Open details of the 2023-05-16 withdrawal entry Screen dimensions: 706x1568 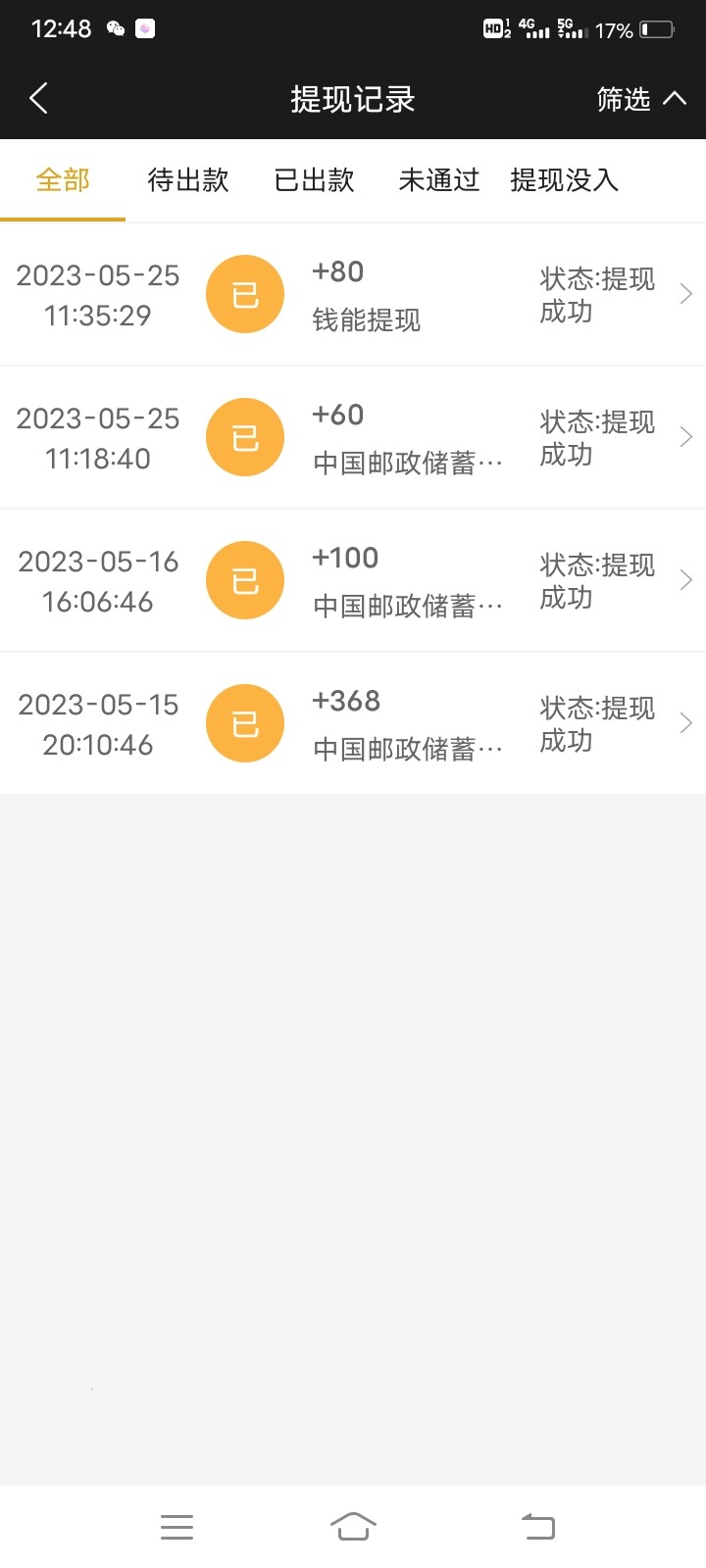[x=685, y=579]
